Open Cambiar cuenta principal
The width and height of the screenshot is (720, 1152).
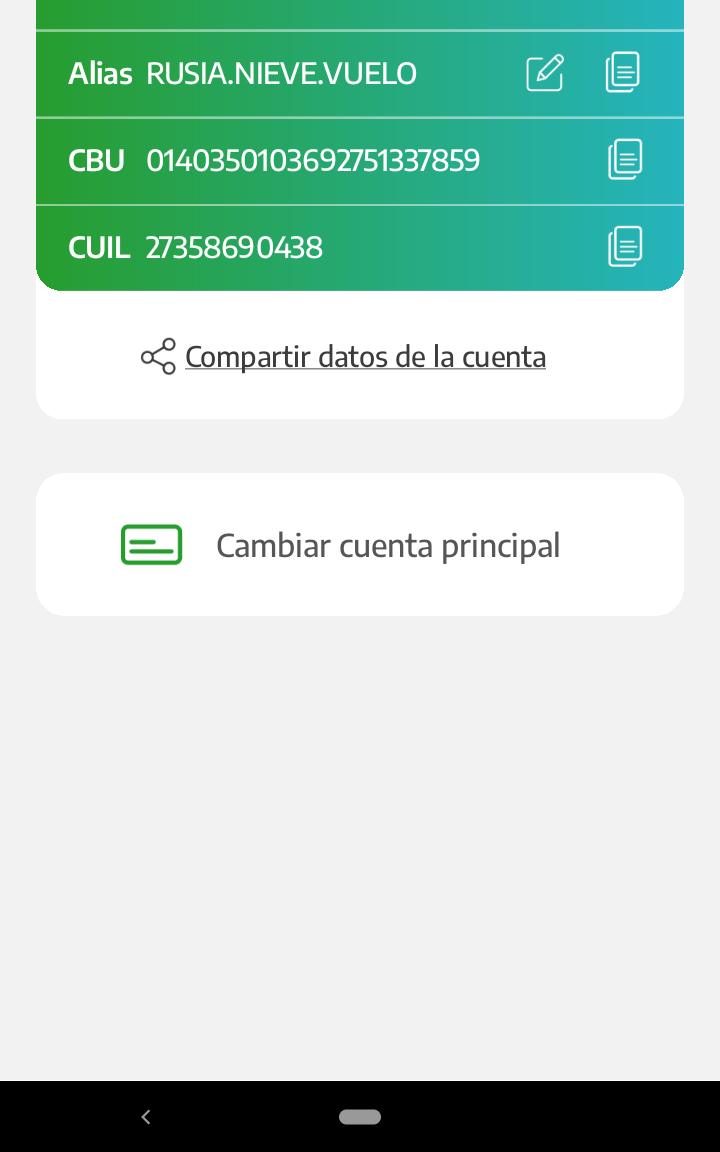tap(360, 545)
